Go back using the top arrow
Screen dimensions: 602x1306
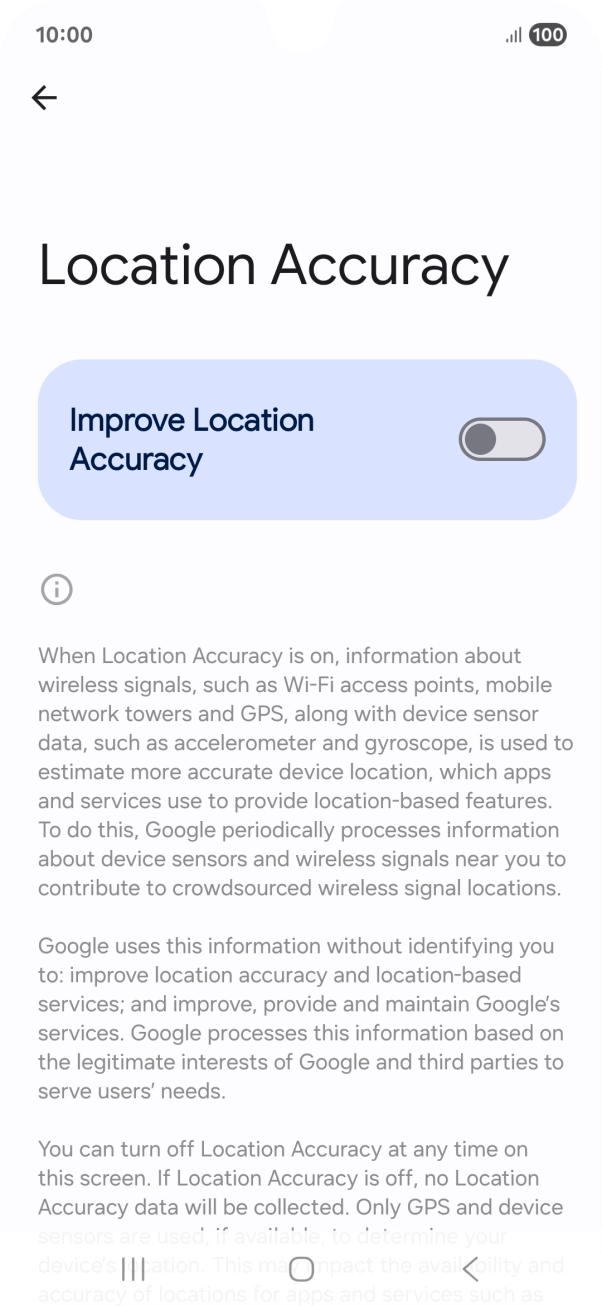point(44,97)
